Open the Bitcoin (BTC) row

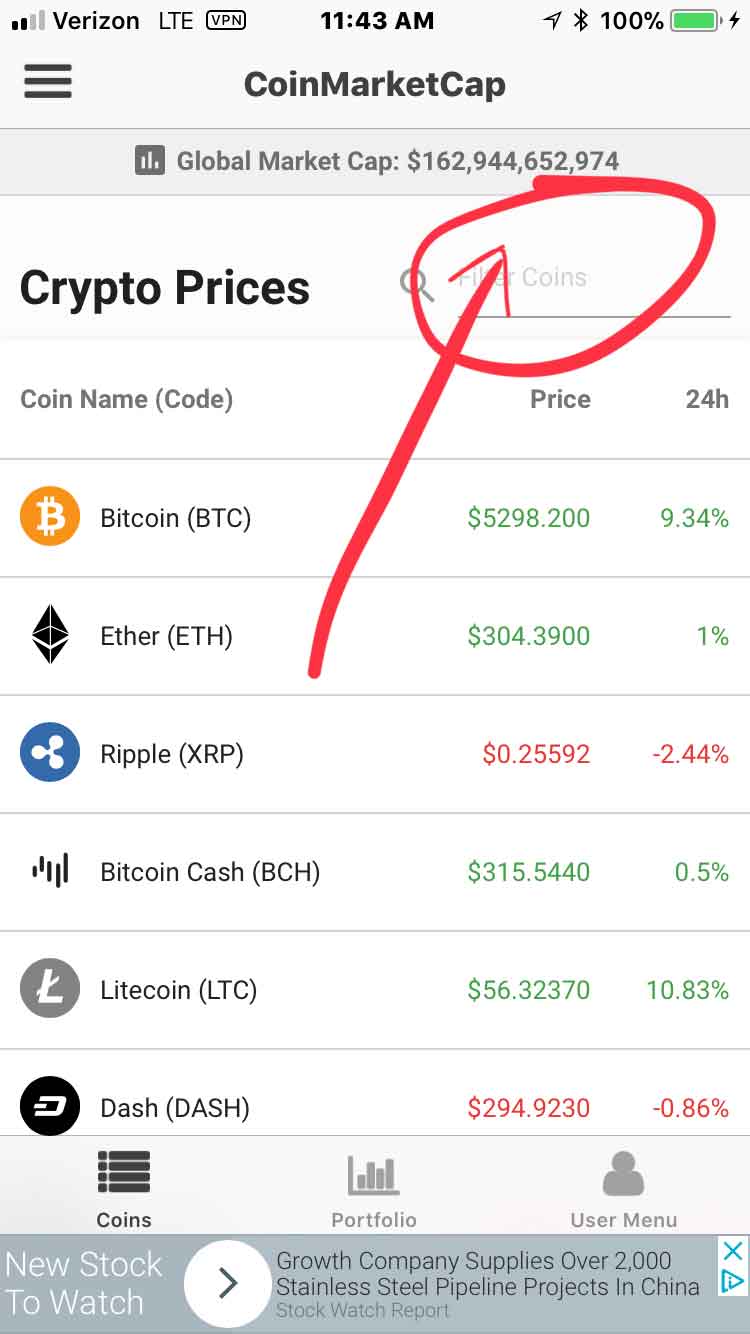[x=375, y=518]
